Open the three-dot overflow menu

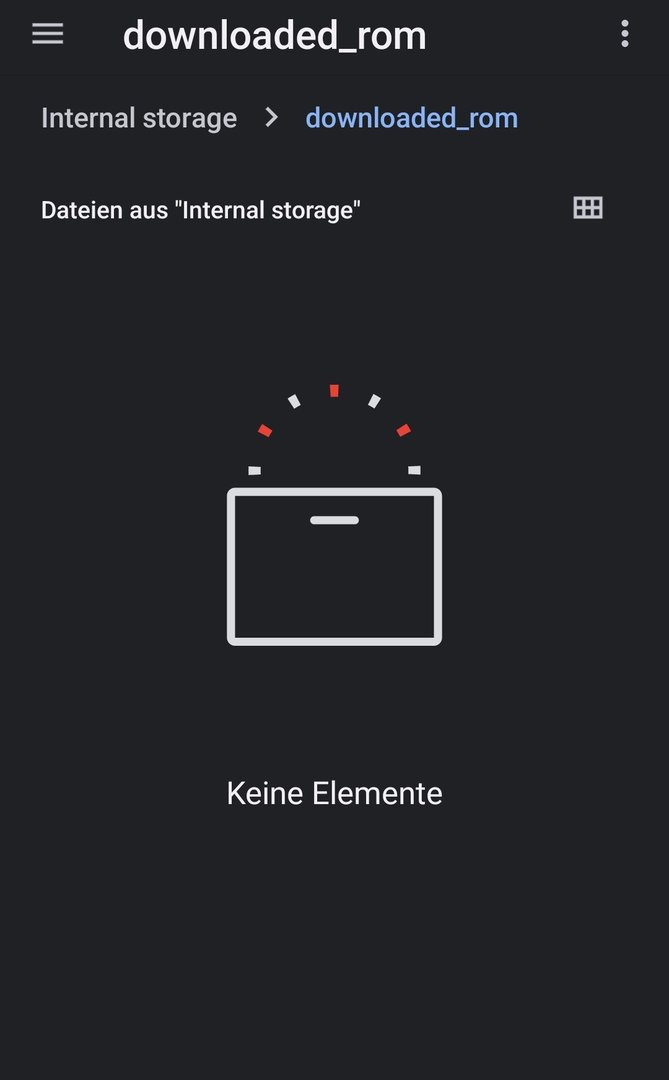click(624, 34)
